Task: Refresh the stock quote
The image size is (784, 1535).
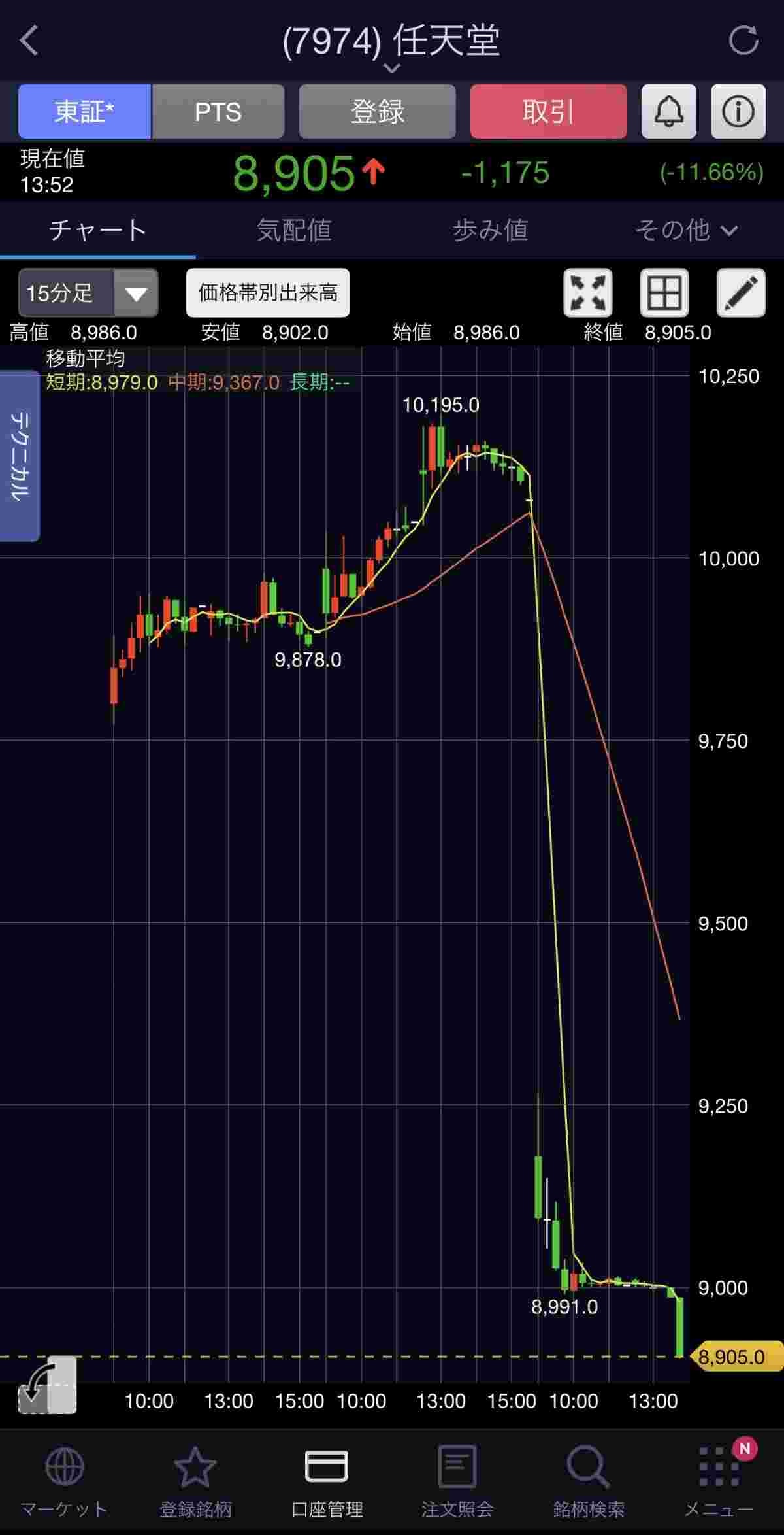Action: click(x=743, y=41)
